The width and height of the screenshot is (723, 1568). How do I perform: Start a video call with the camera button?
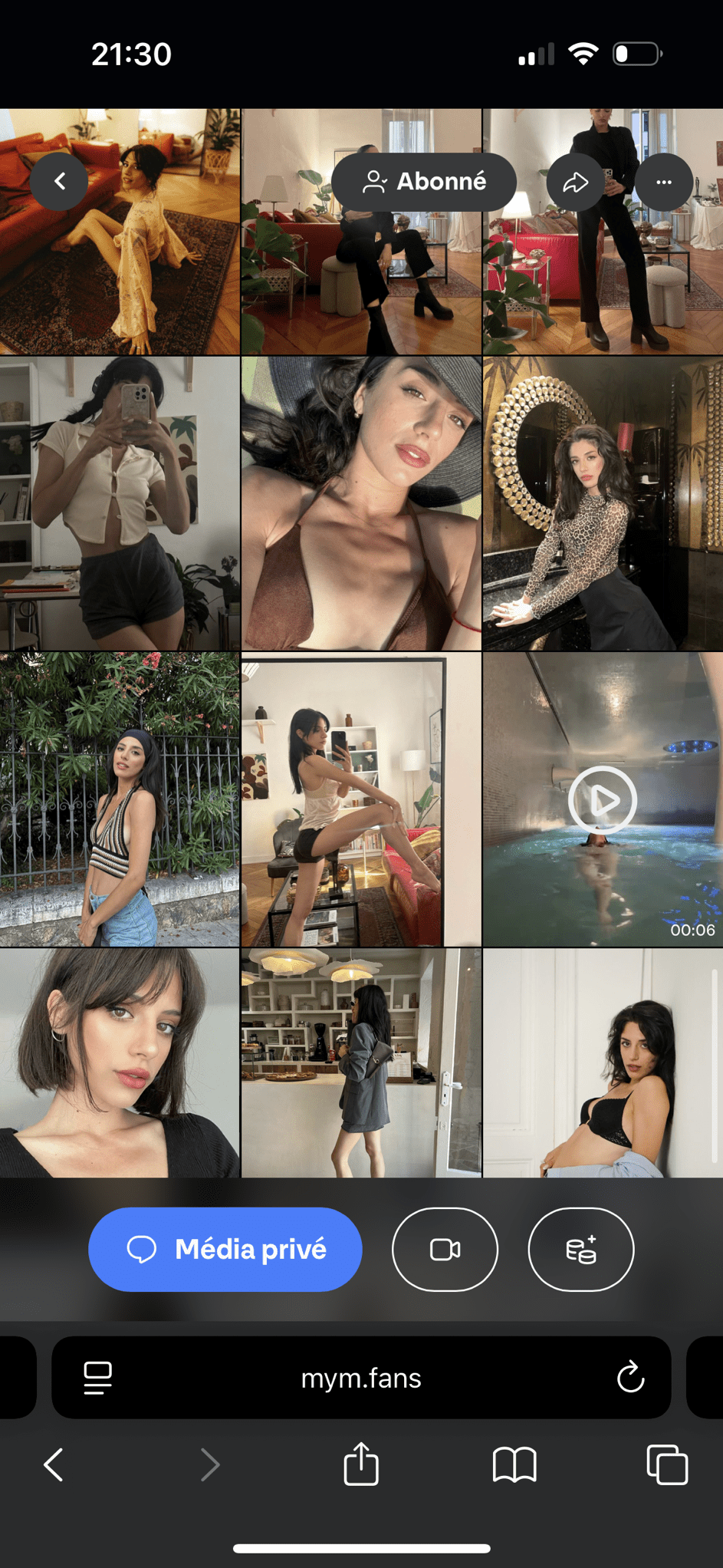tap(445, 1250)
